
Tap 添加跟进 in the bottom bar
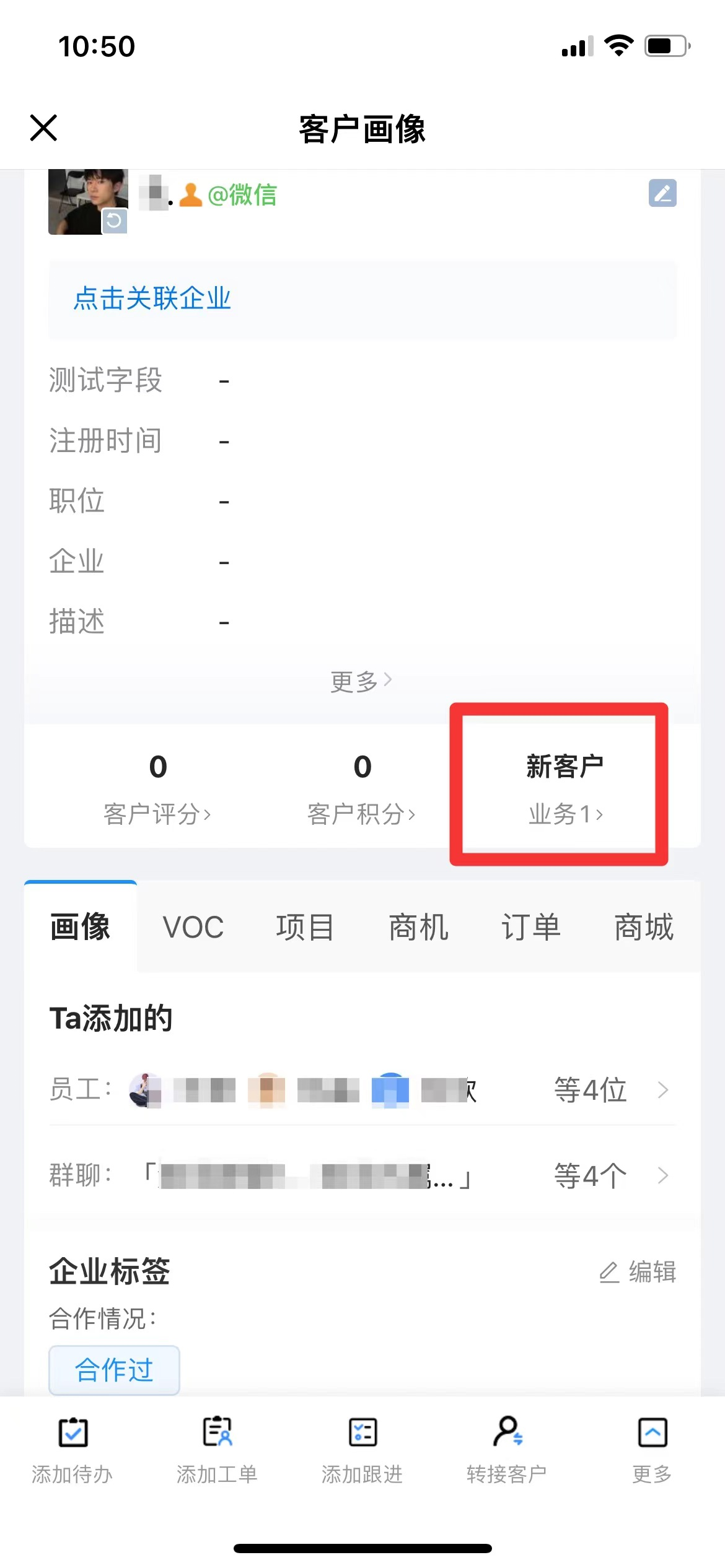pyautogui.click(x=362, y=1450)
